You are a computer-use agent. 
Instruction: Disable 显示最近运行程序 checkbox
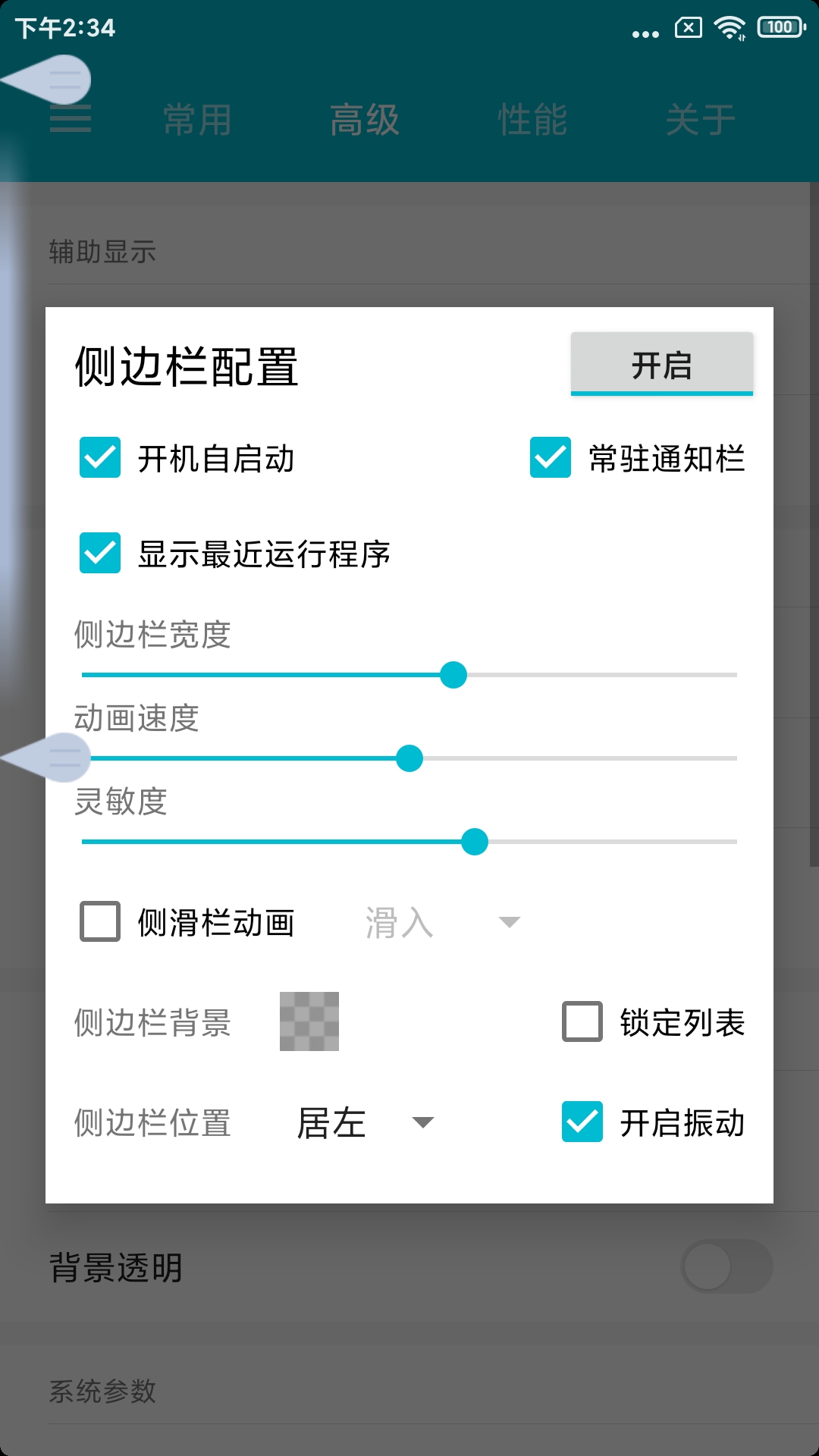click(x=100, y=554)
